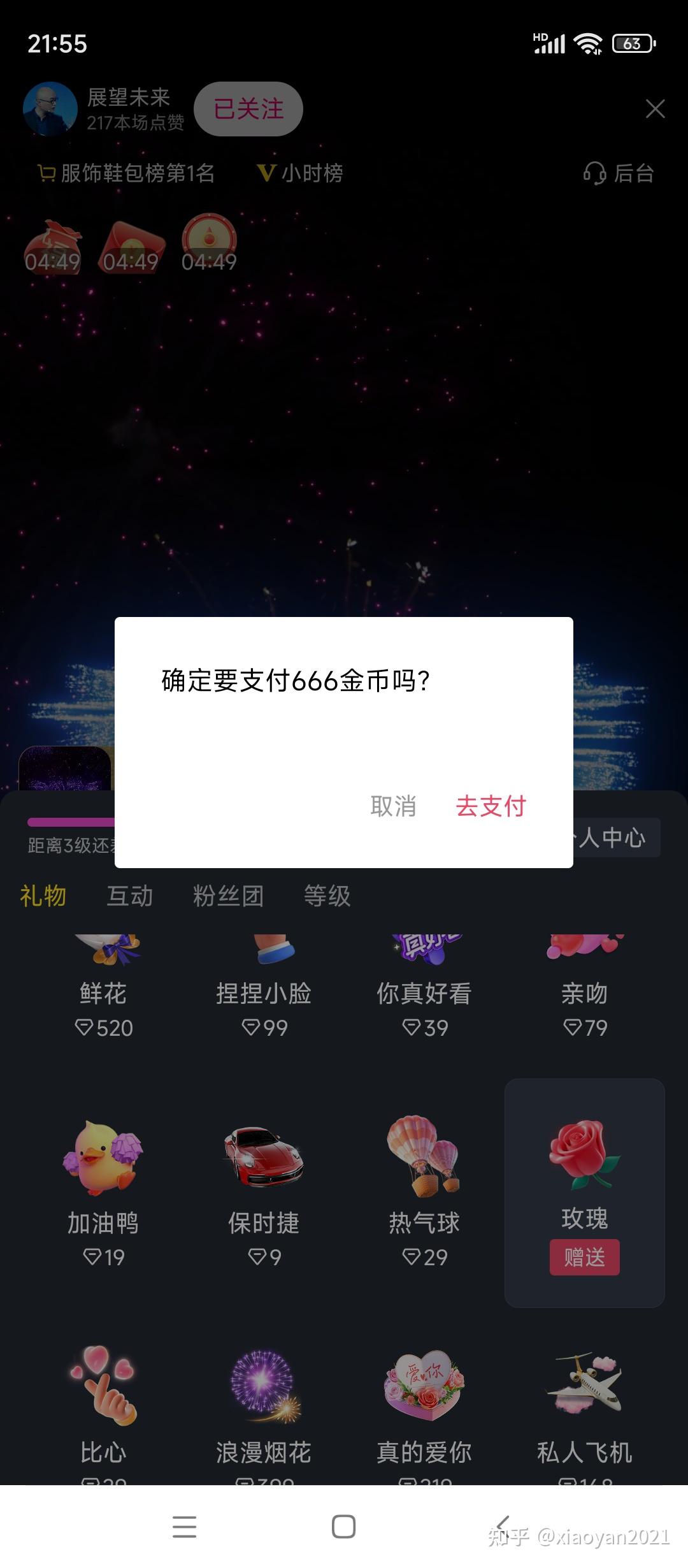Open 后台 customer service
688x1568 pixels.
[x=619, y=173]
